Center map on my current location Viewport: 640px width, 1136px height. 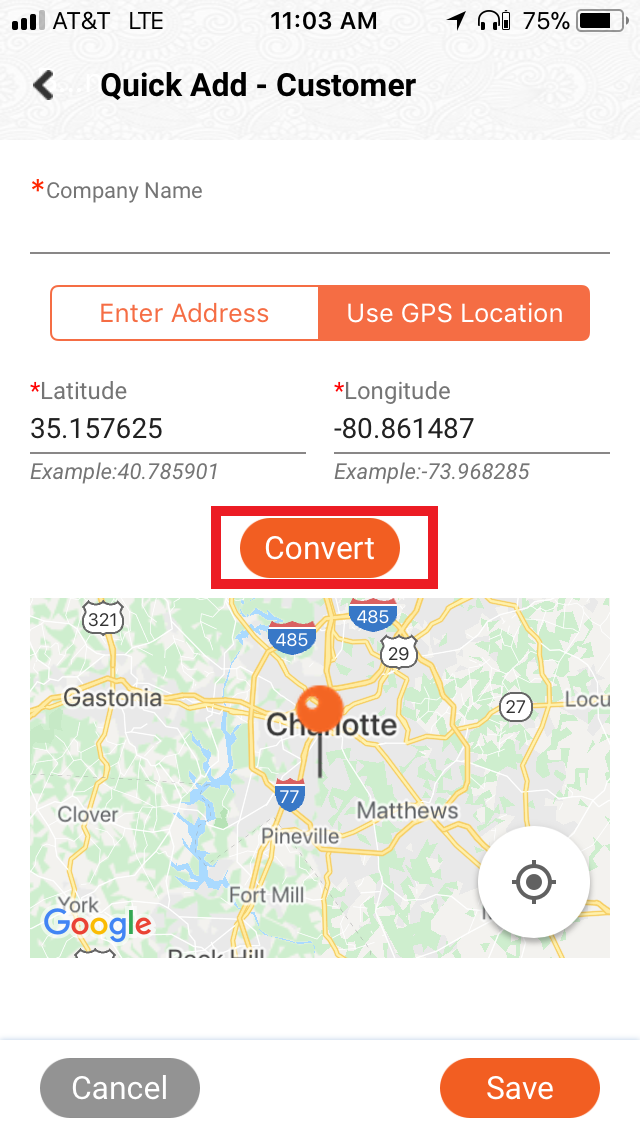[x=534, y=882]
